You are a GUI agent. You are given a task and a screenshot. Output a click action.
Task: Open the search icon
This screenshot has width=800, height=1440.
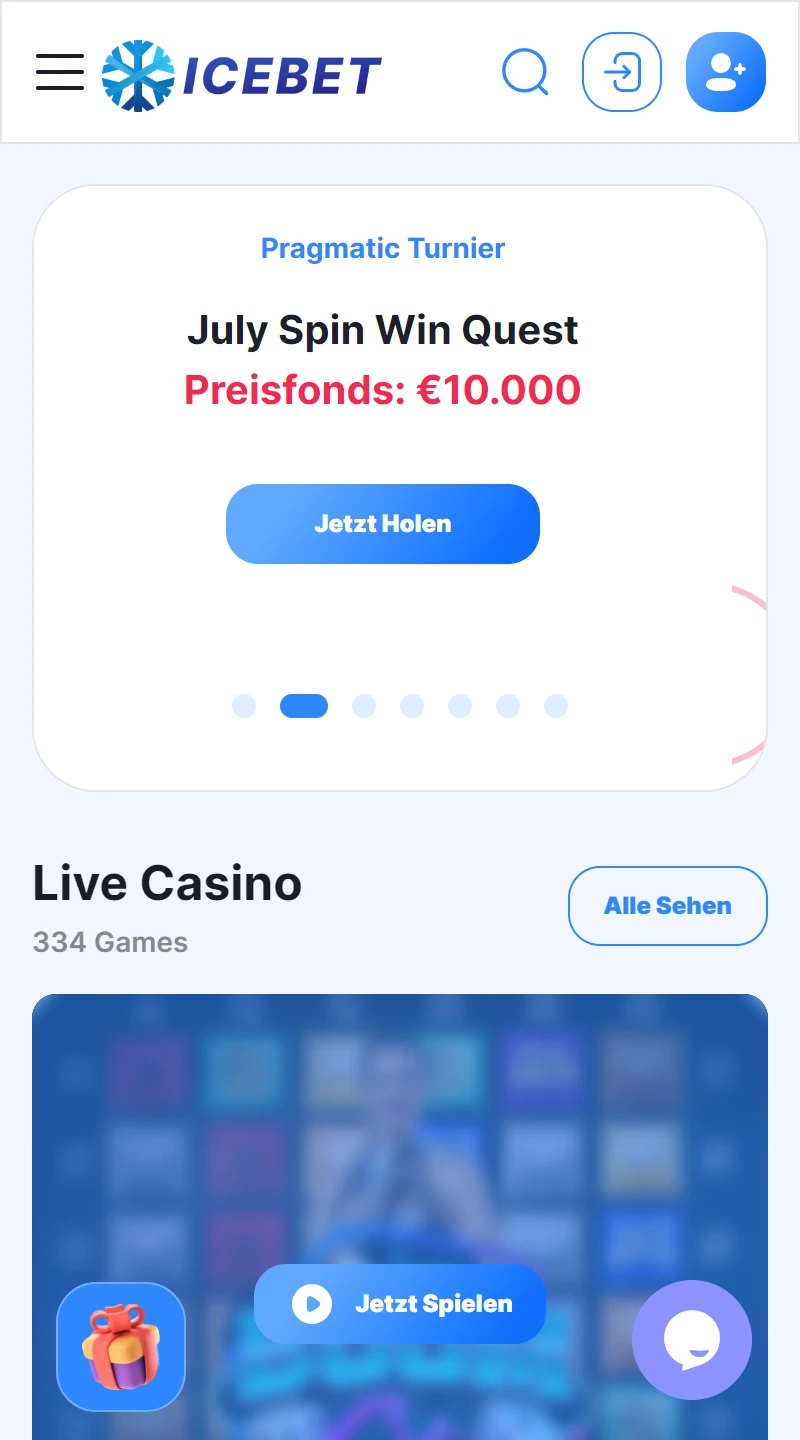(x=525, y=72)
